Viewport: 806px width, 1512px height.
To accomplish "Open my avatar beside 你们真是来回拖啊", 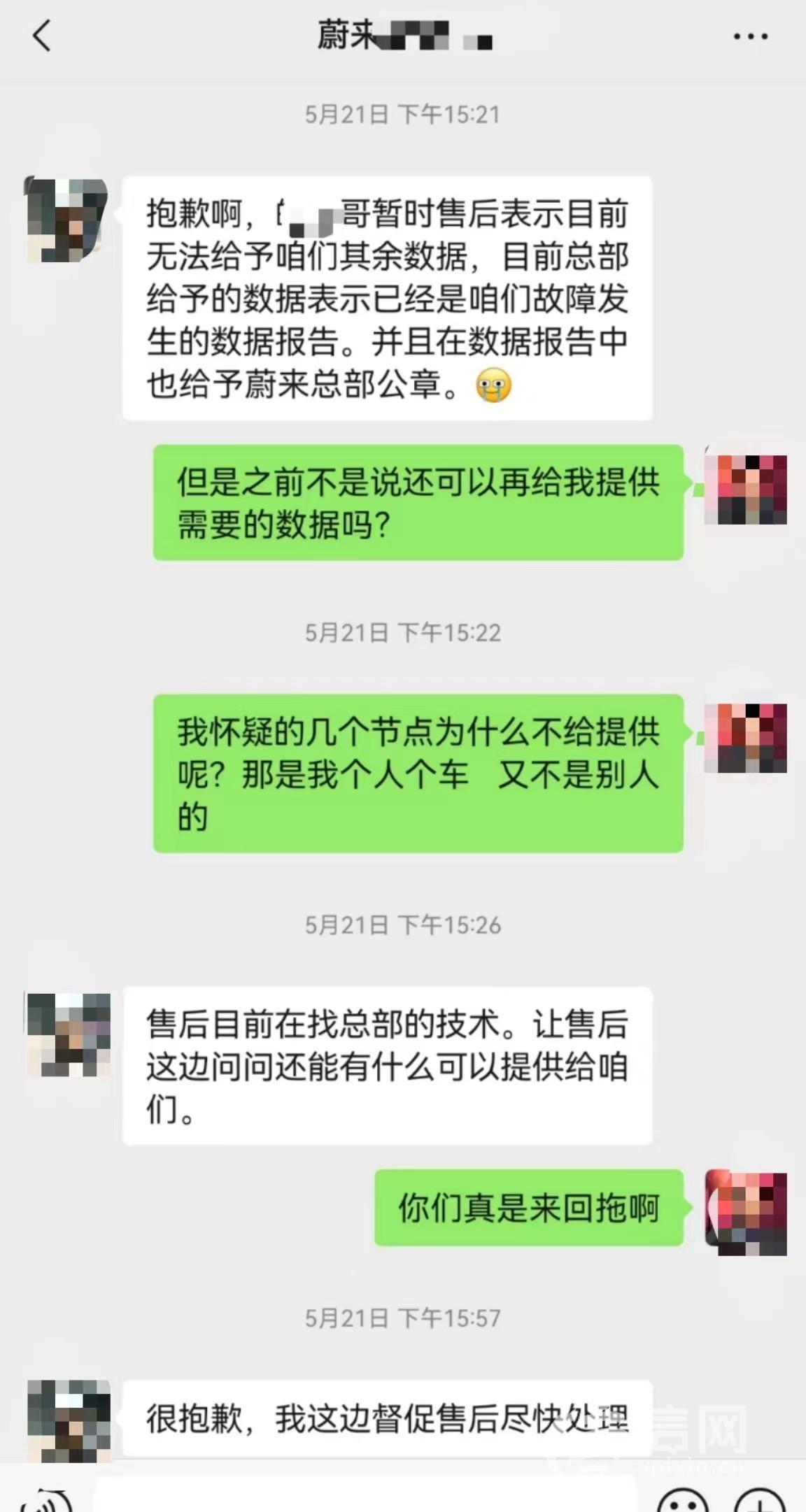I will point(746,1213).
